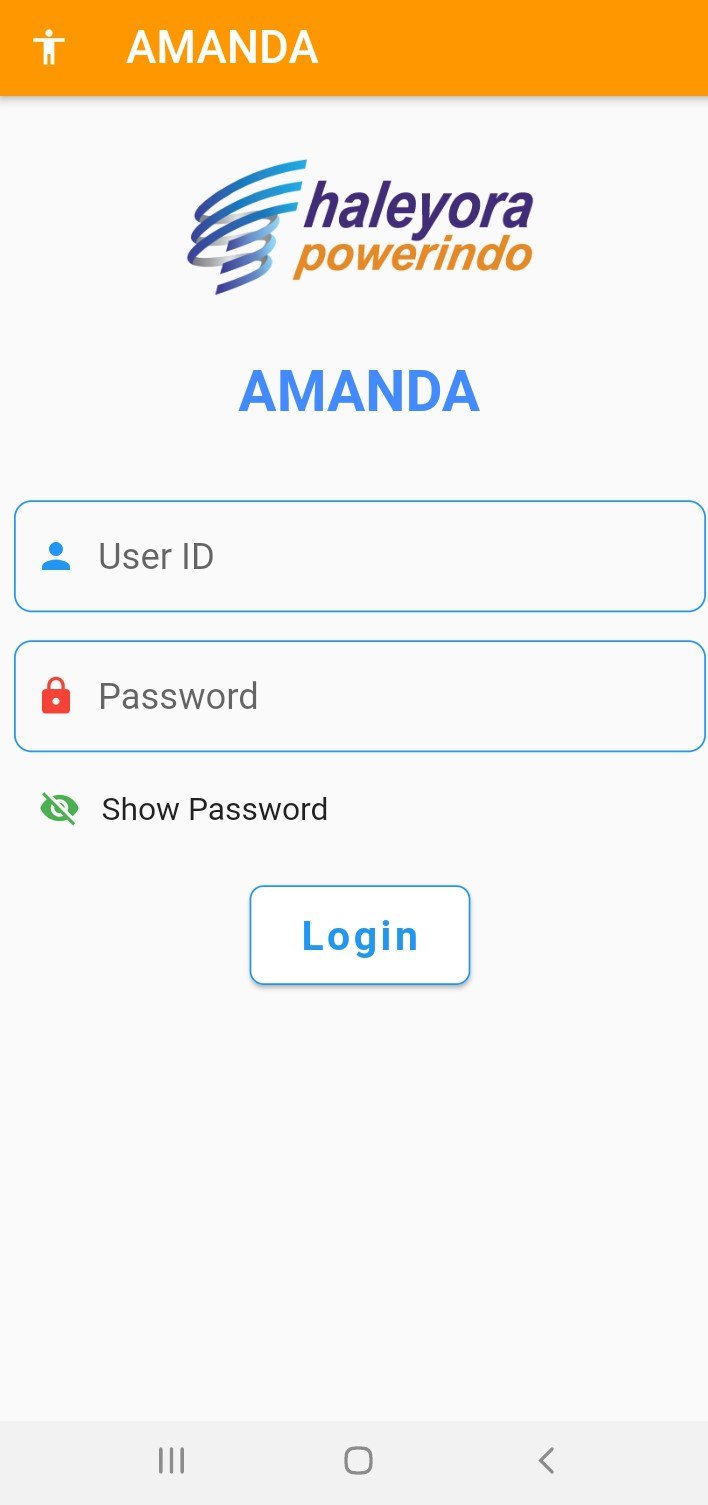Viewport: 708px width, 1505px height.
Task: Toggle Show Password visibility
Action: 60,808
